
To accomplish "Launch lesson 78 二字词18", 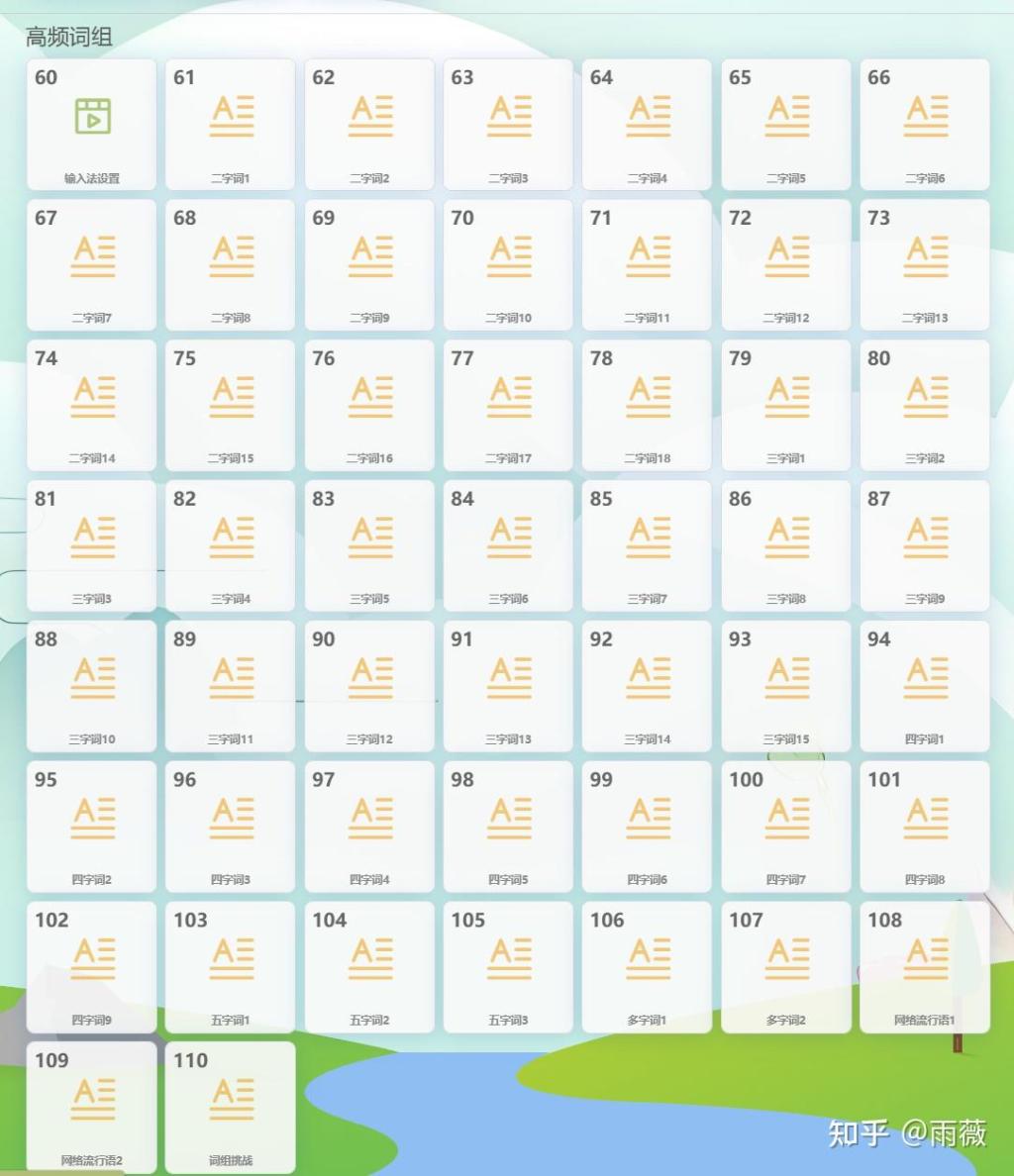I will 647,405.
